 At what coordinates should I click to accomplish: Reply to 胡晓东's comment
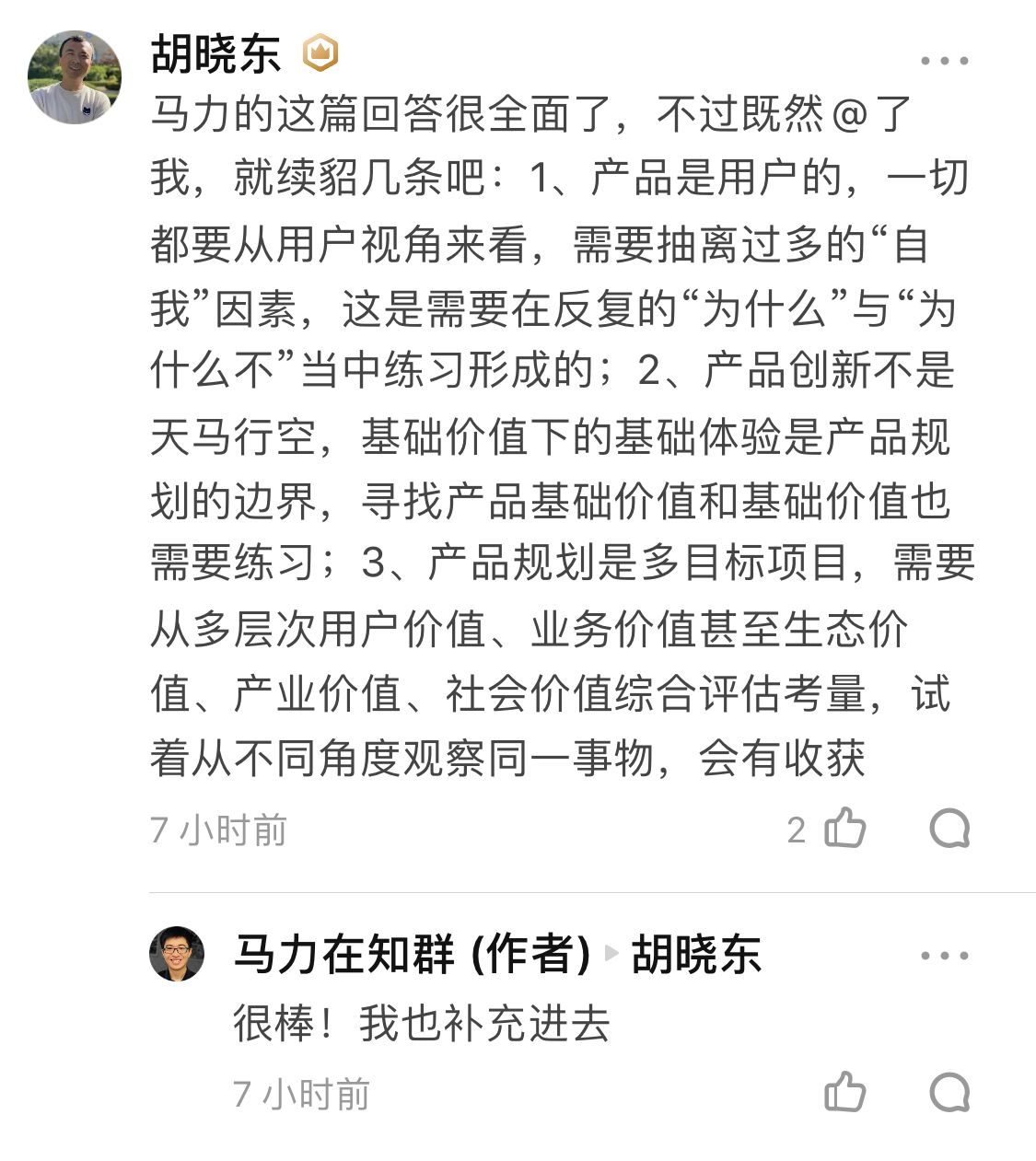pos(949,829)
